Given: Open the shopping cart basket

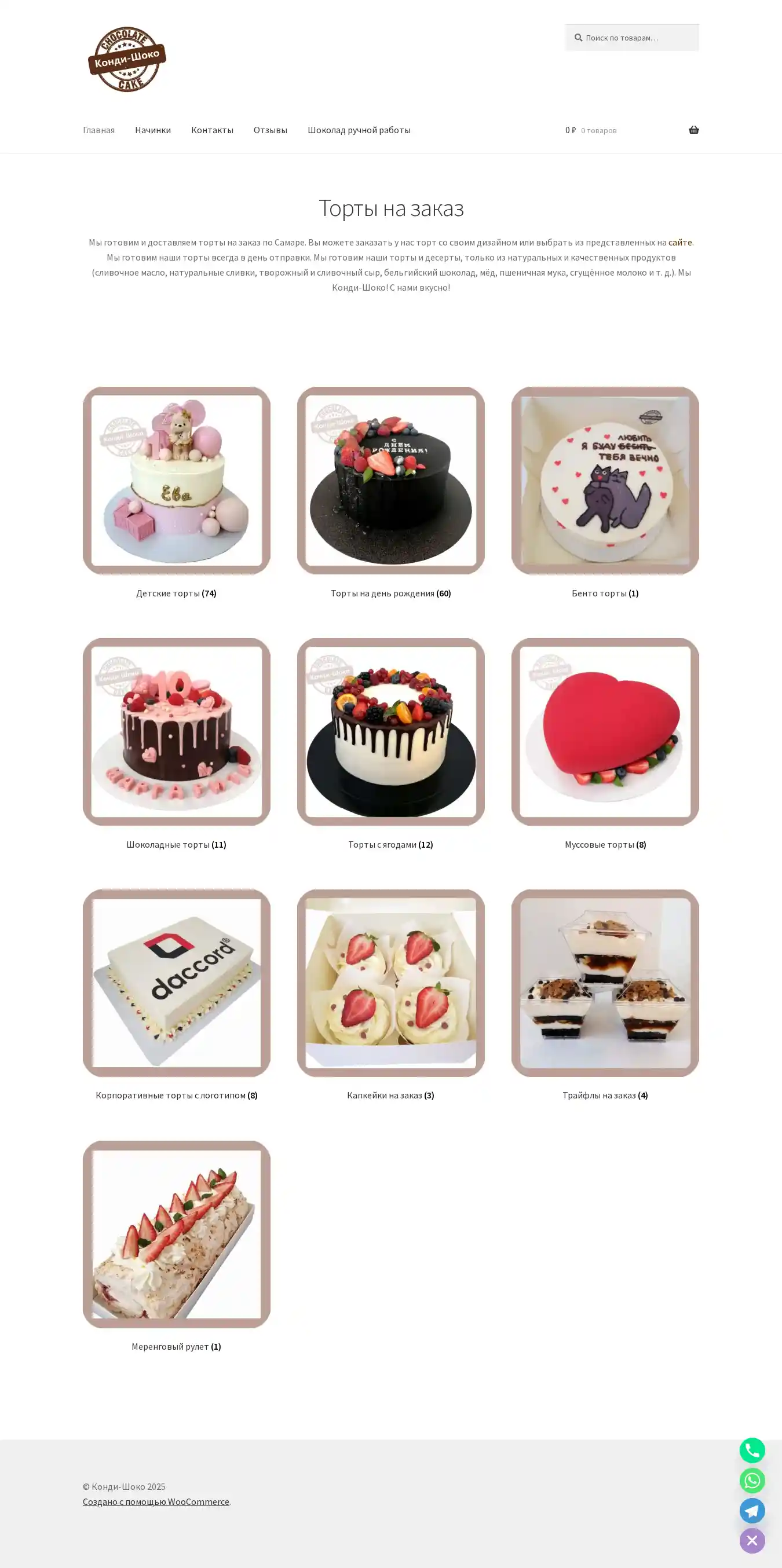Looking at the screenshot, I should (x=693, y=130).
